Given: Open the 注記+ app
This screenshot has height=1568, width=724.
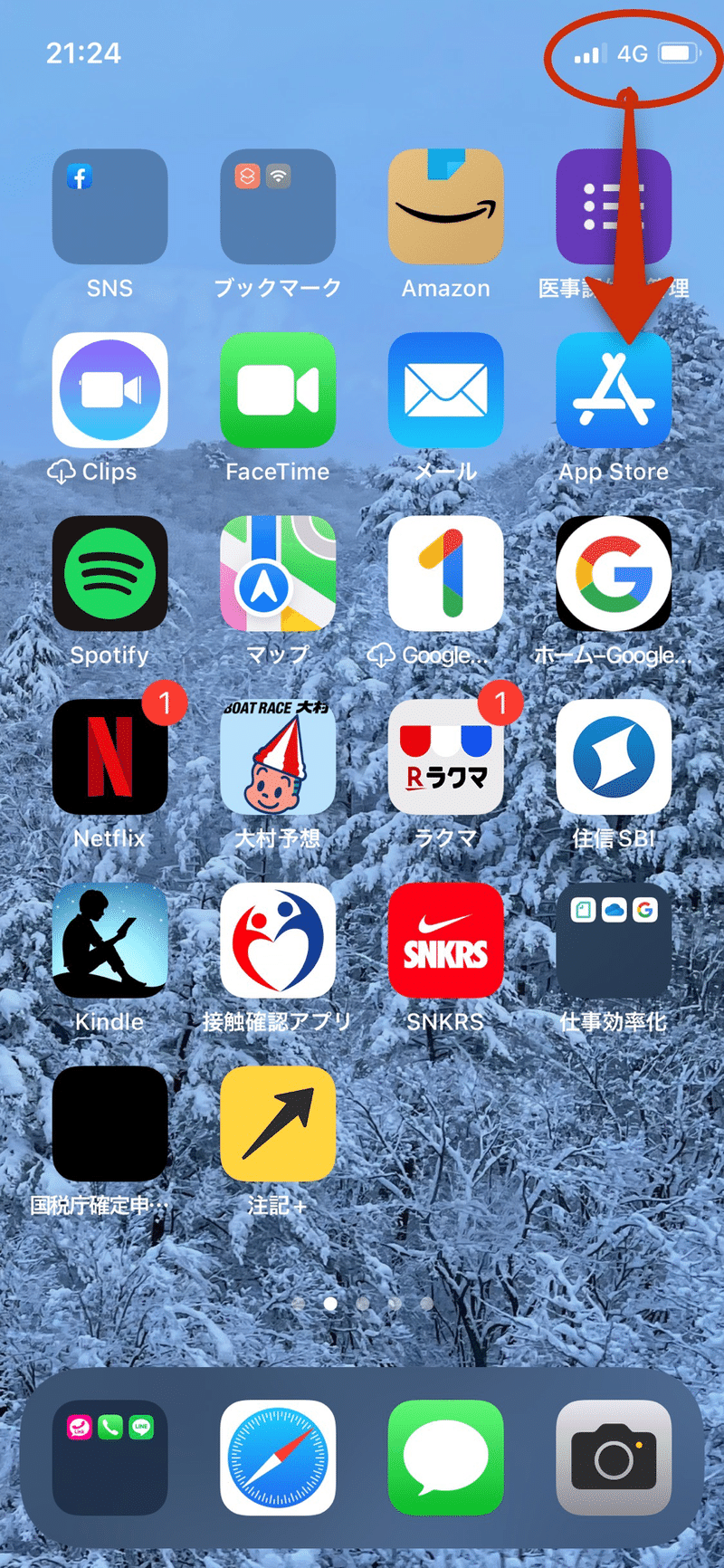Looking at the screenshot, I should point(278,1123).
